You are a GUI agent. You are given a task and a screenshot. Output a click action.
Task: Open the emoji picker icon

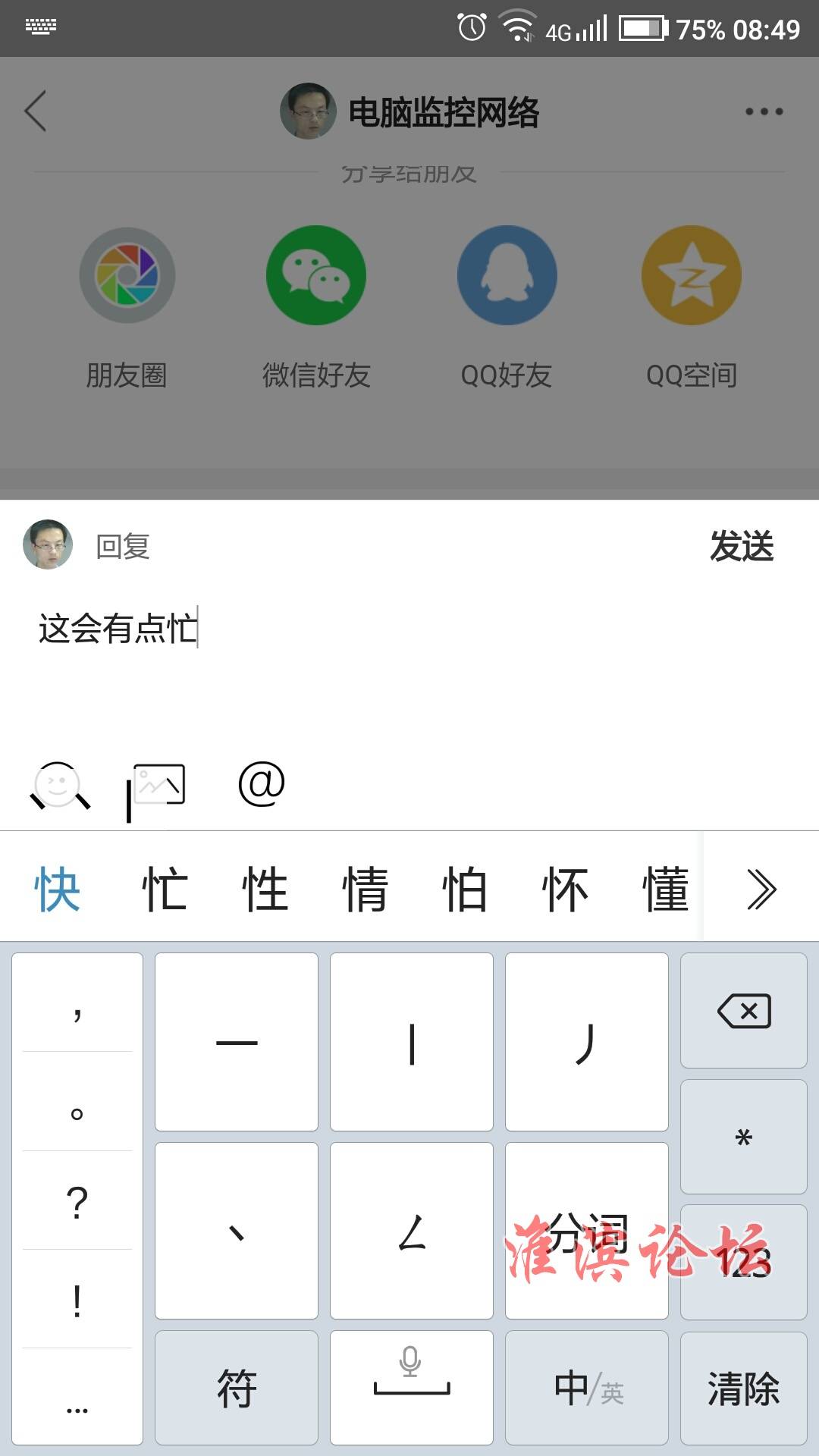(59, 785)
